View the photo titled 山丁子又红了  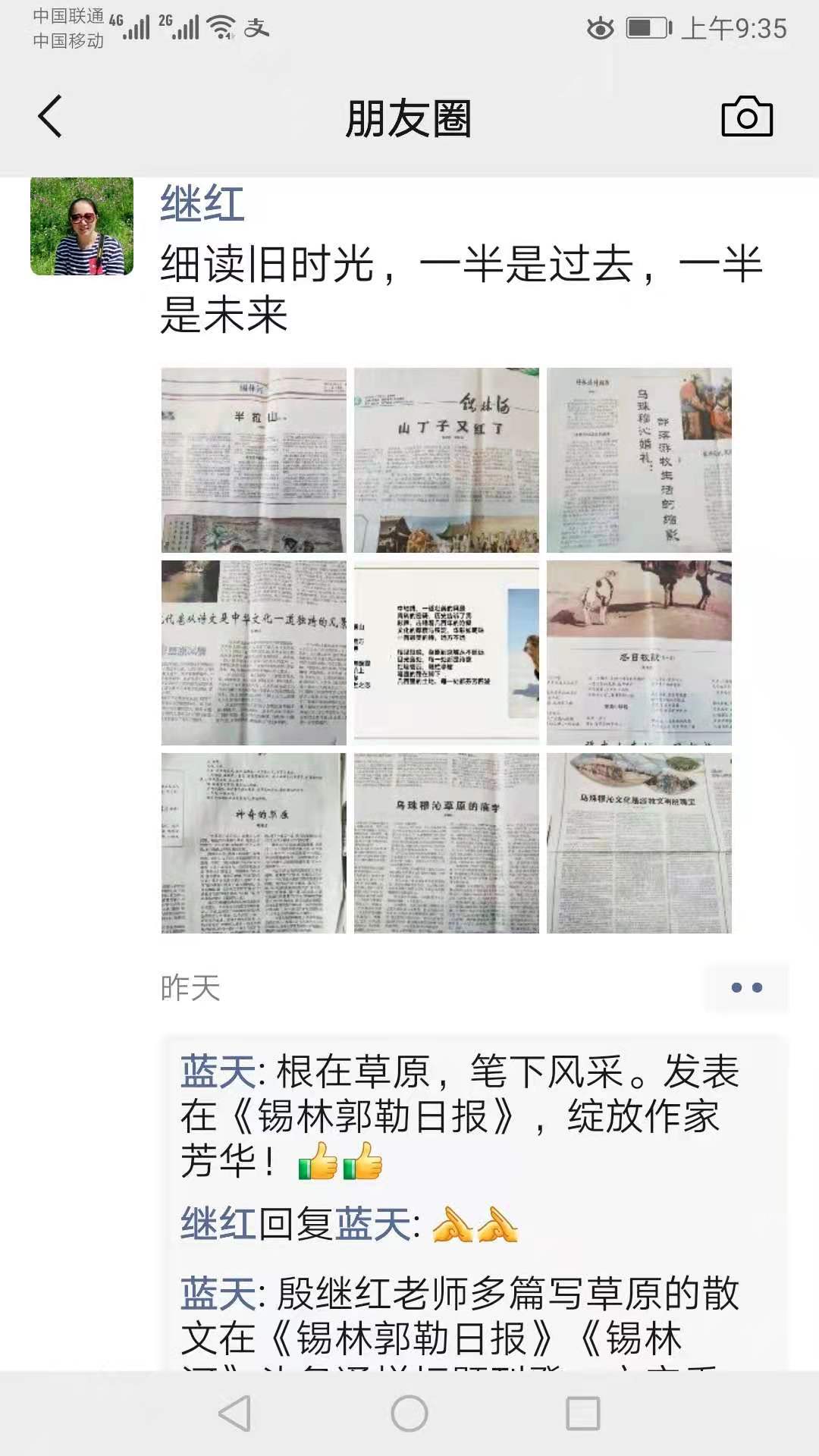tap(447, 460)
